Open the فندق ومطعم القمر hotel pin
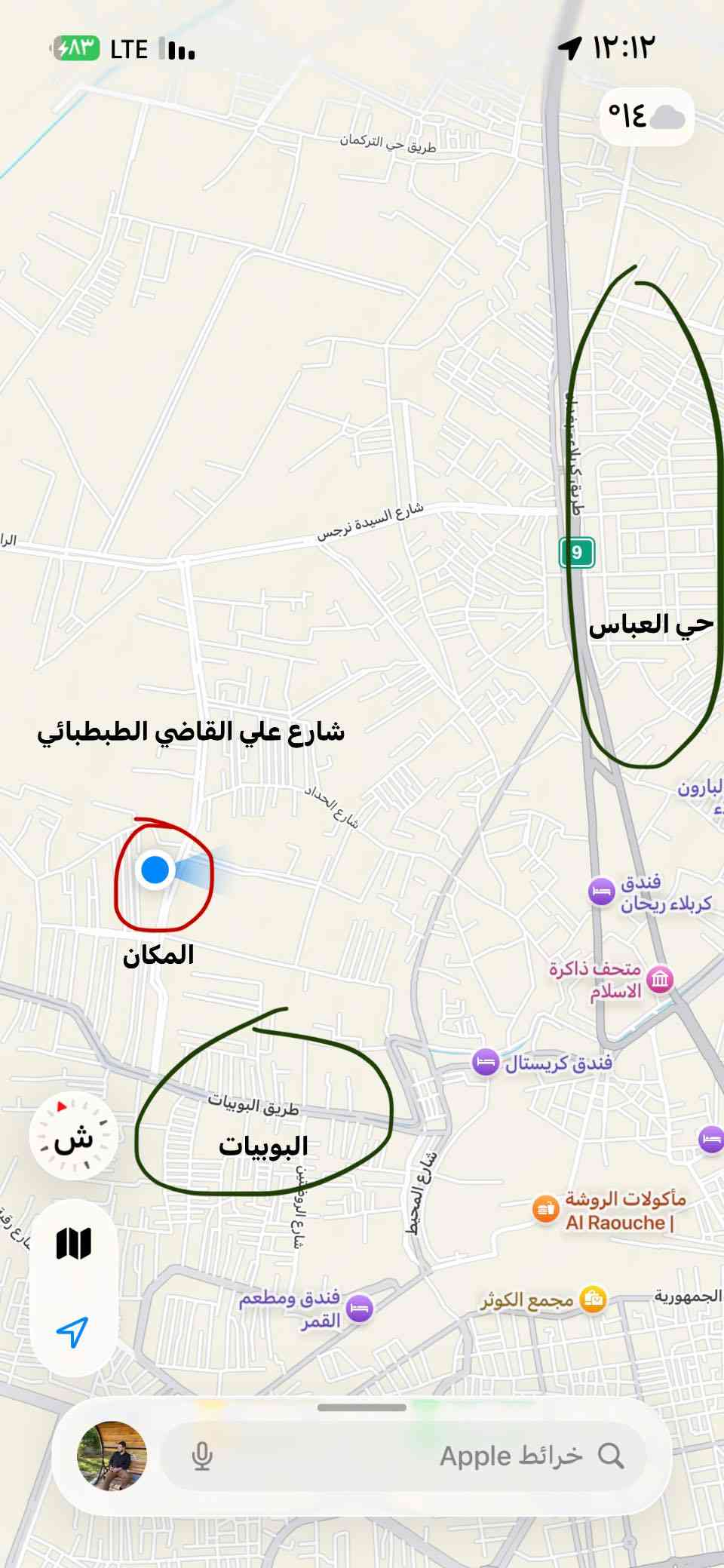This screenshot has width=724, height=1568. pos(359,1309)
